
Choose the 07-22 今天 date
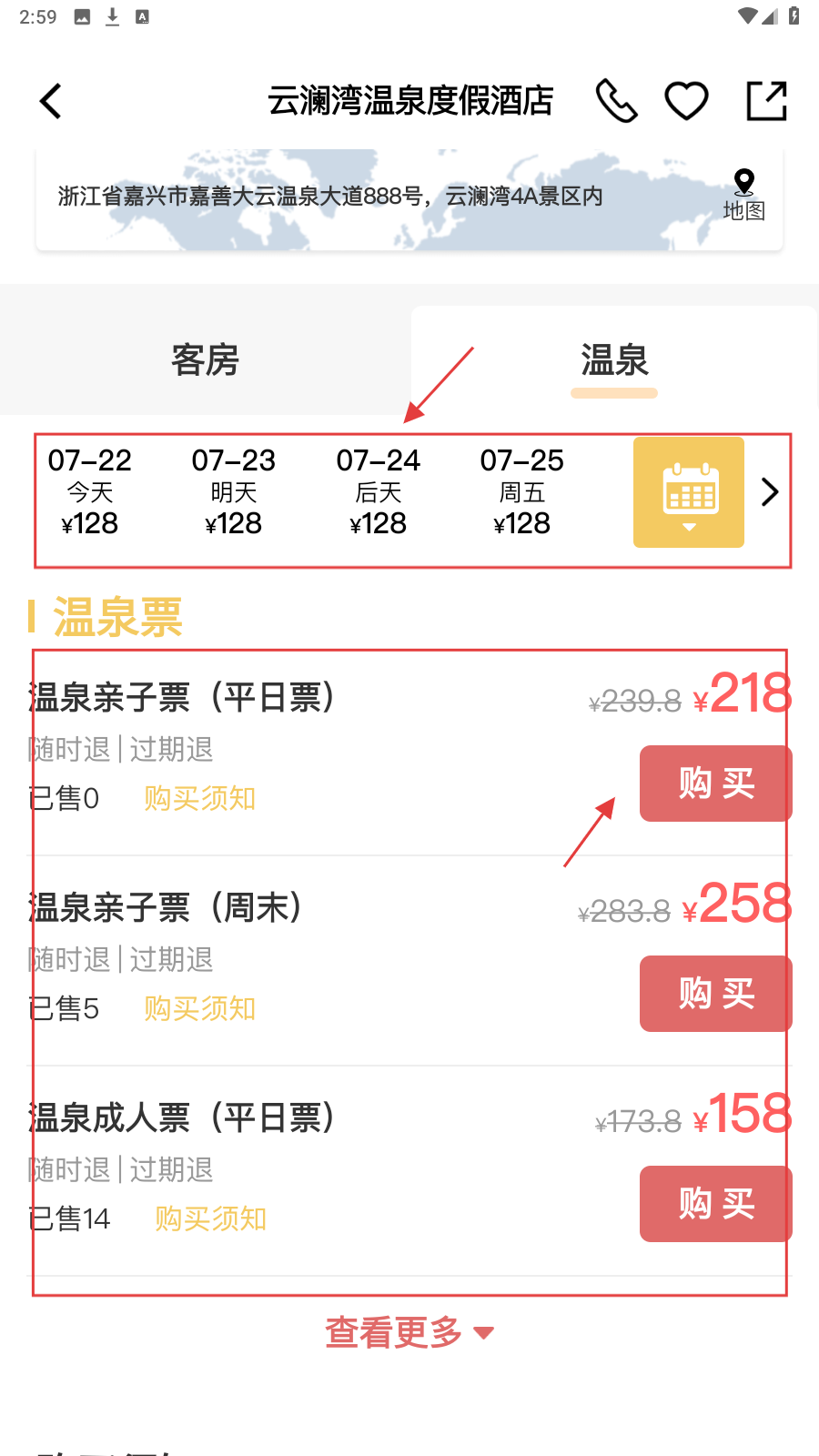tap(89, 492)
